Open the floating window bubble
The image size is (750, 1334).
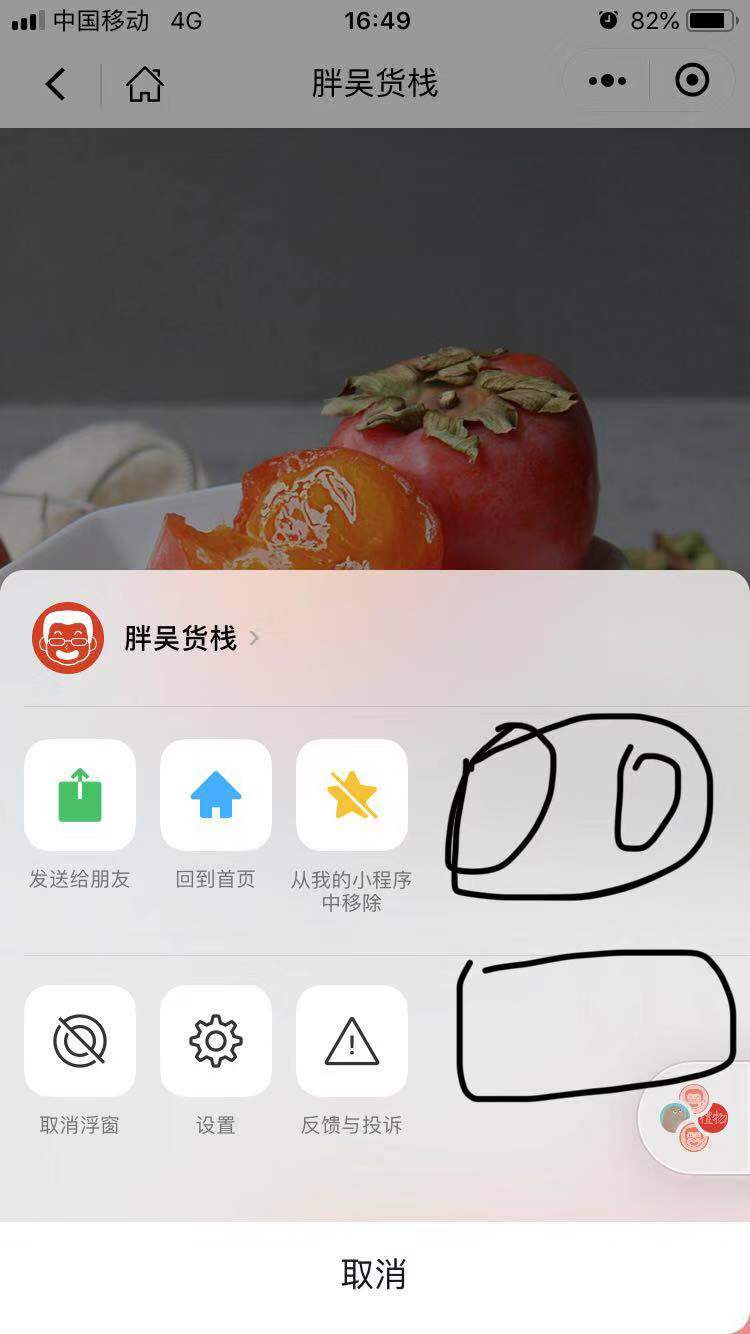[x=695, y=1117]
